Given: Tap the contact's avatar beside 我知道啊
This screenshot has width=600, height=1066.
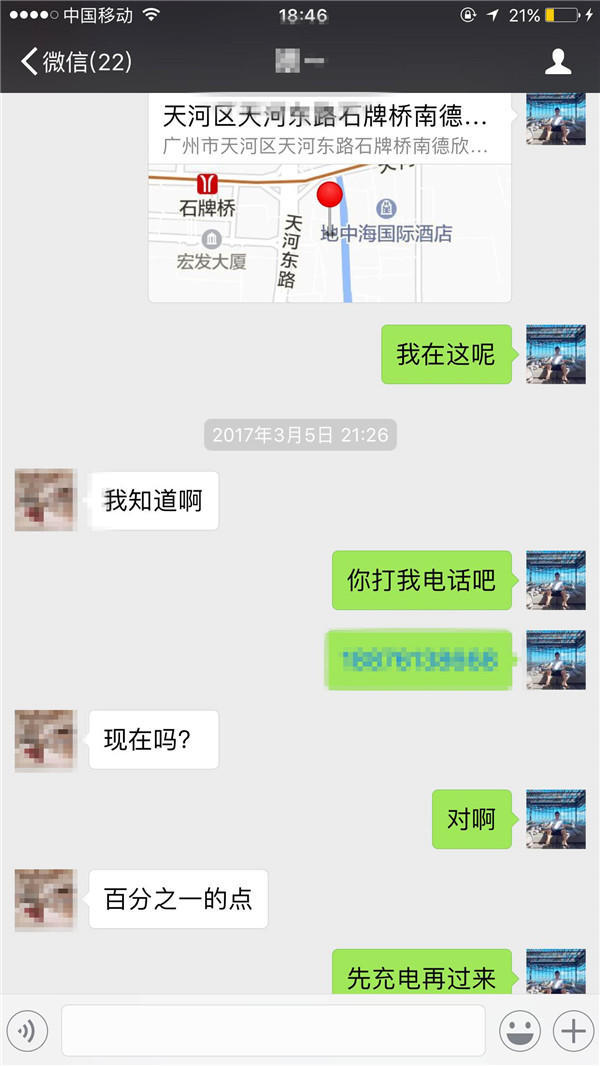Looking at the screenshot, I should (45, 500).
